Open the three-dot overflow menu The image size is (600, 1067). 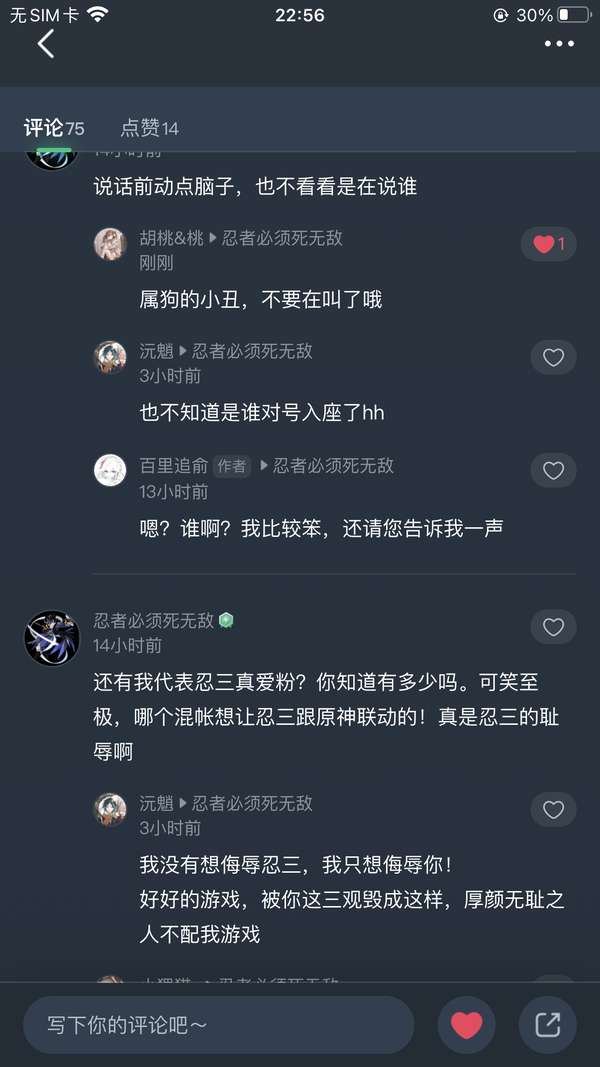point(559,44)
